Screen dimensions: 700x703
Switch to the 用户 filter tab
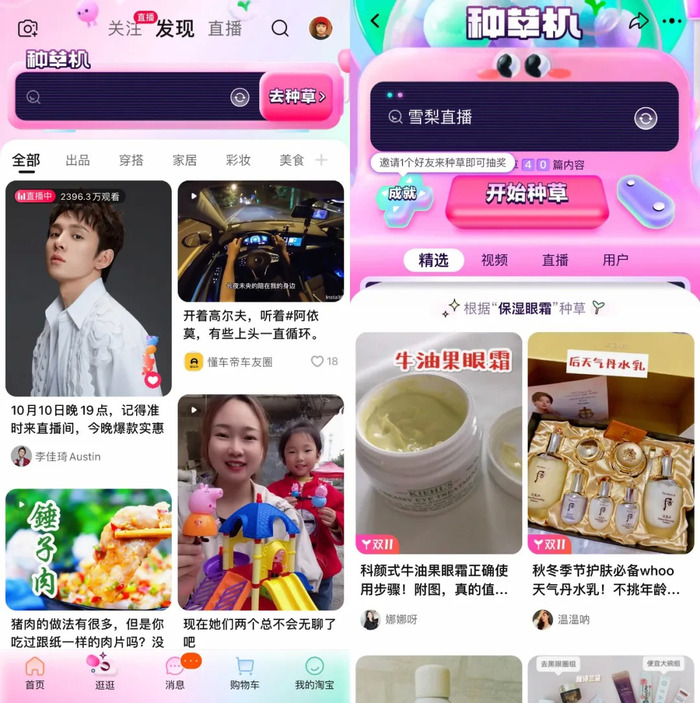615,260
